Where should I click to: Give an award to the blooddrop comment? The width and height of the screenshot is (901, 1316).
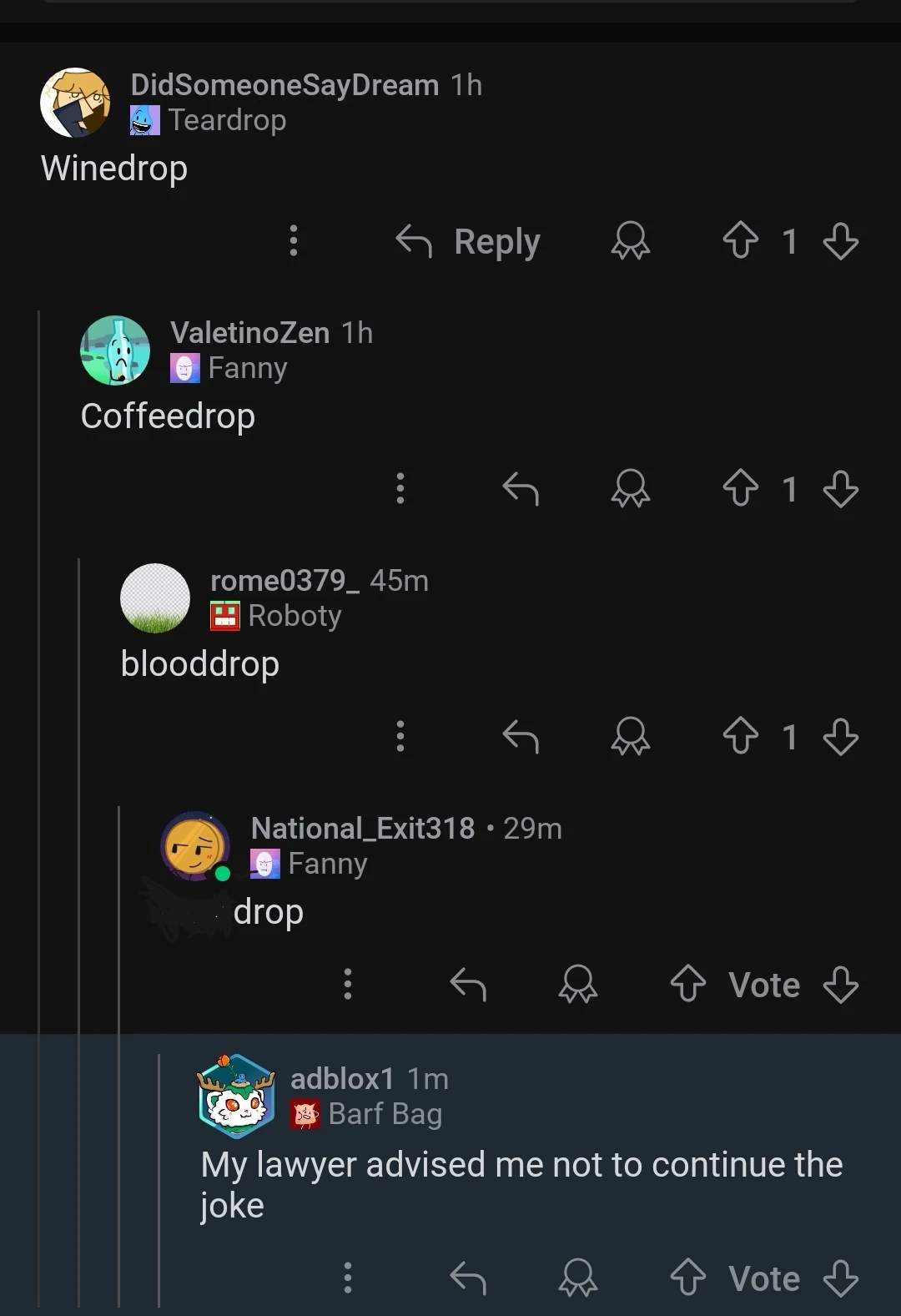point(630,738)
